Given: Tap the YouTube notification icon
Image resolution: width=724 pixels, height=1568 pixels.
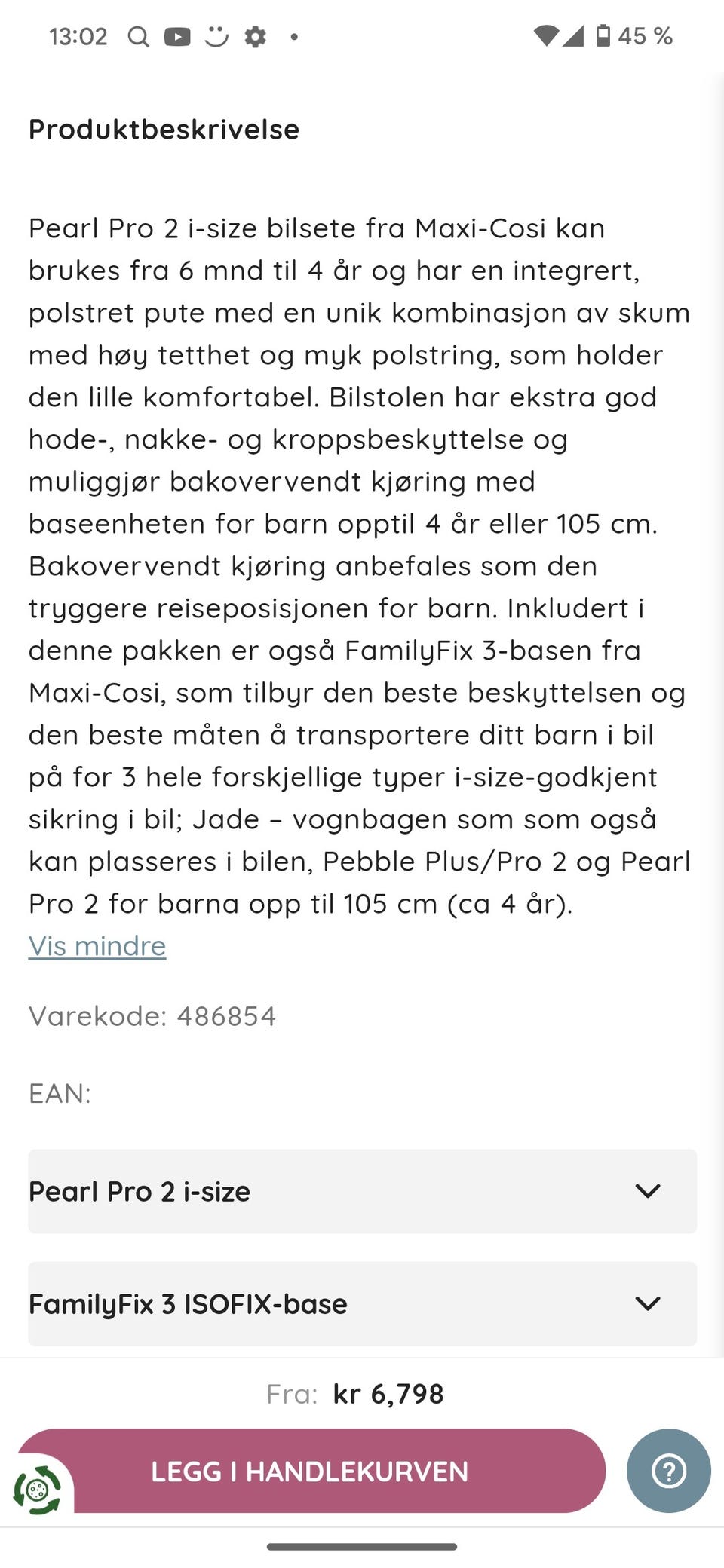Looking at the screenshot, I should 178,35.
